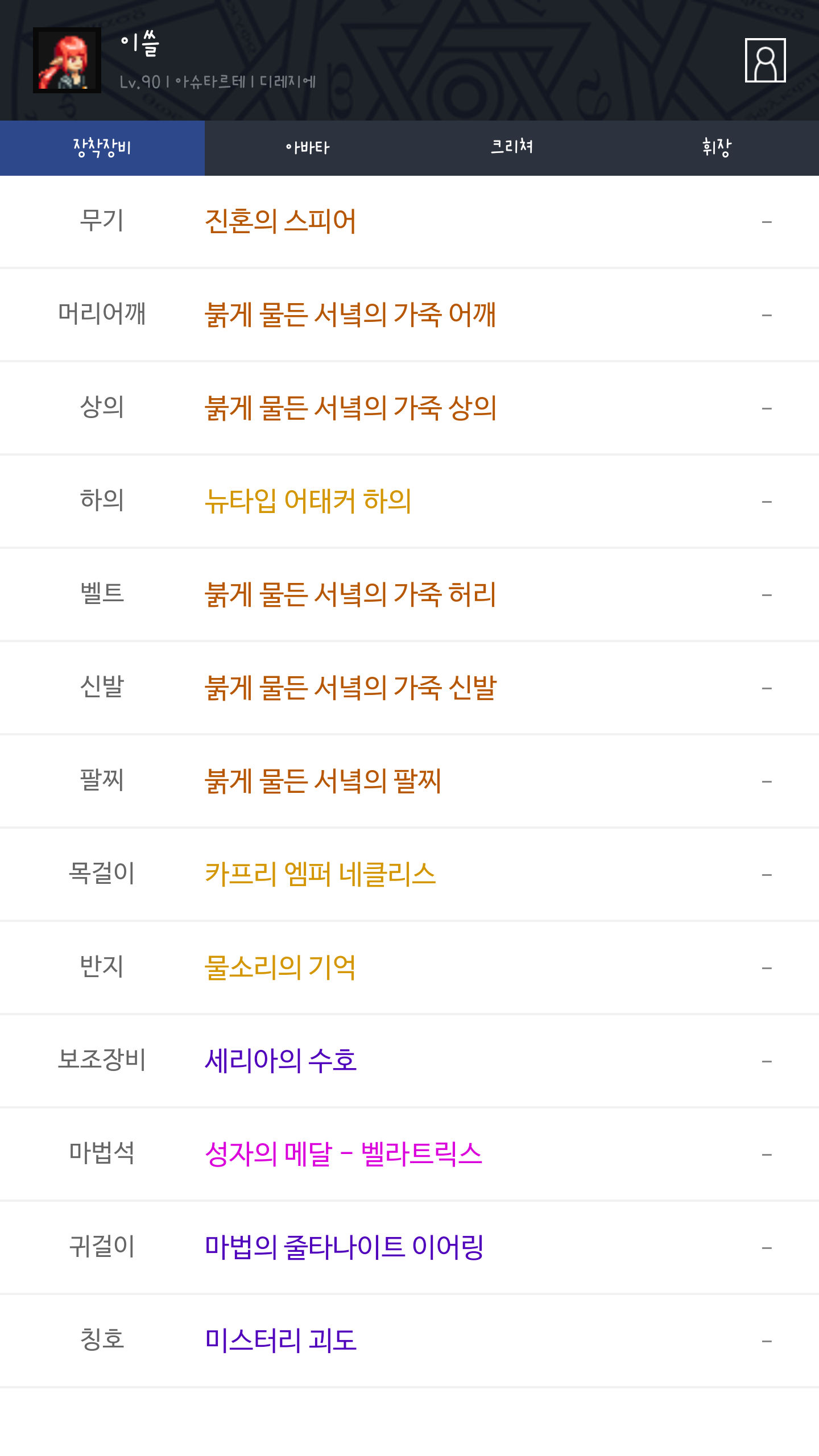The height and width of the screenshot is (1456, 819).
Task: Switch to the 아바타 tab
Action: (307, 148)
